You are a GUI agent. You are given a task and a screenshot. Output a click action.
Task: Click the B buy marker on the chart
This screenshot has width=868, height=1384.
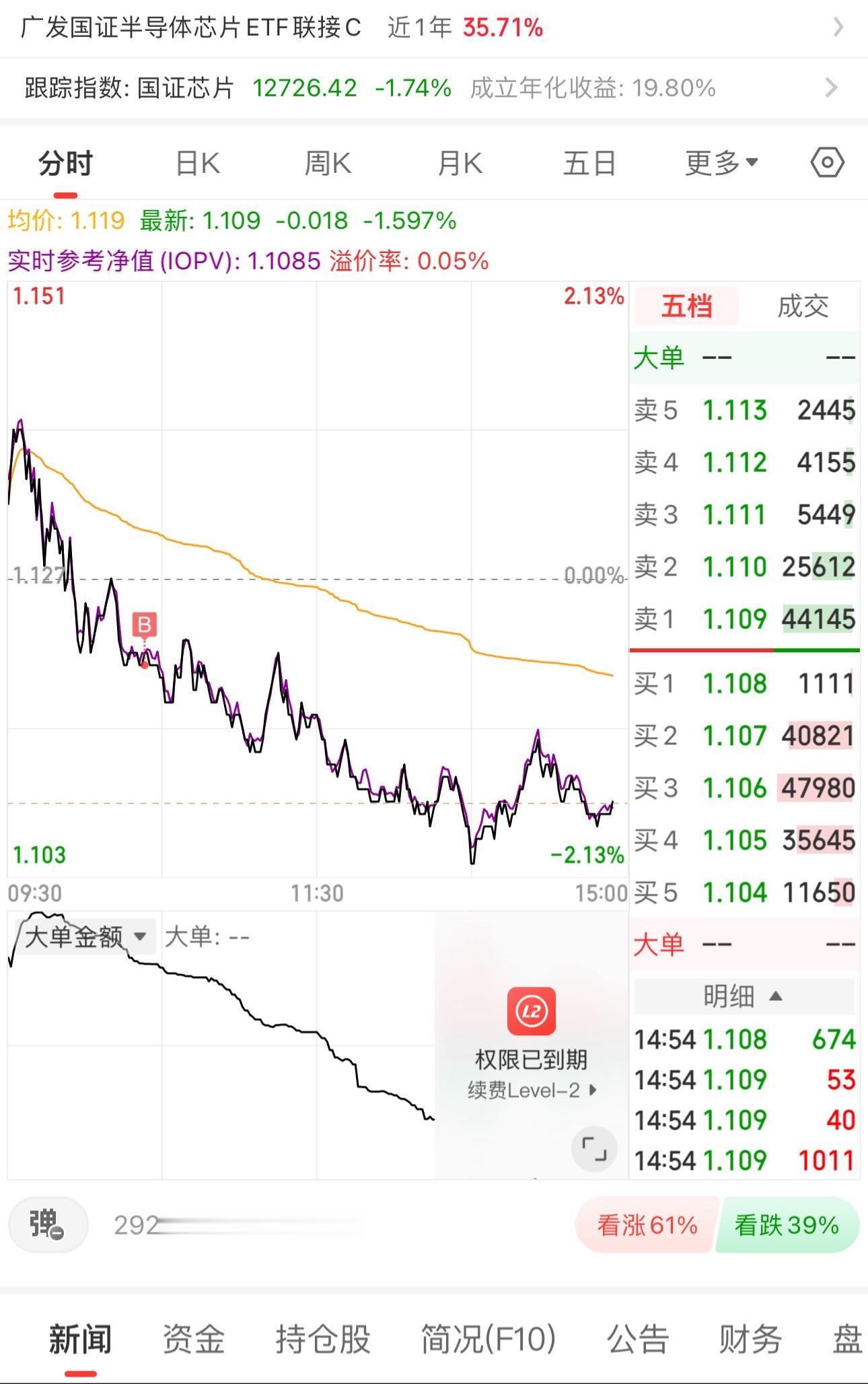[x=143, y=625]
